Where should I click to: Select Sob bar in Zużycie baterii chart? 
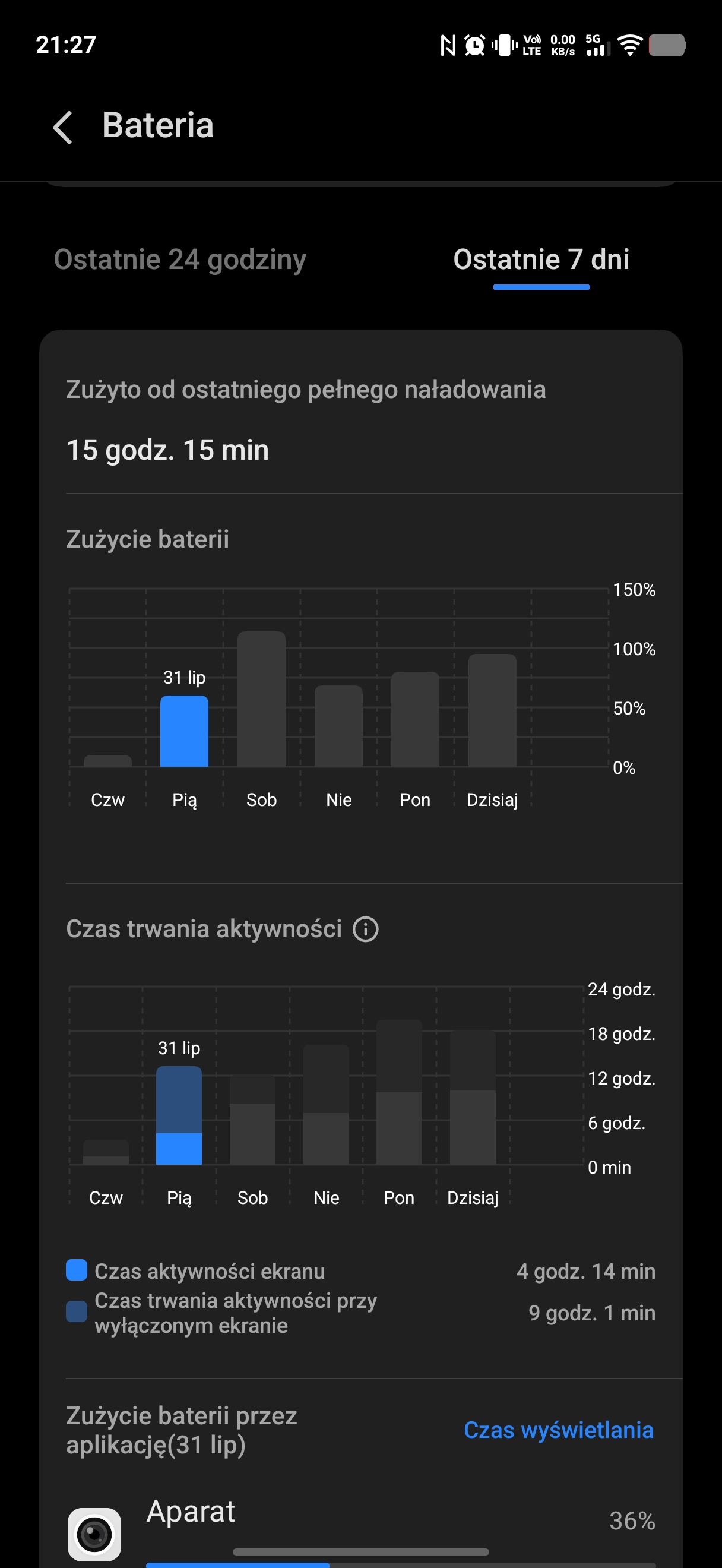[262, 699]
